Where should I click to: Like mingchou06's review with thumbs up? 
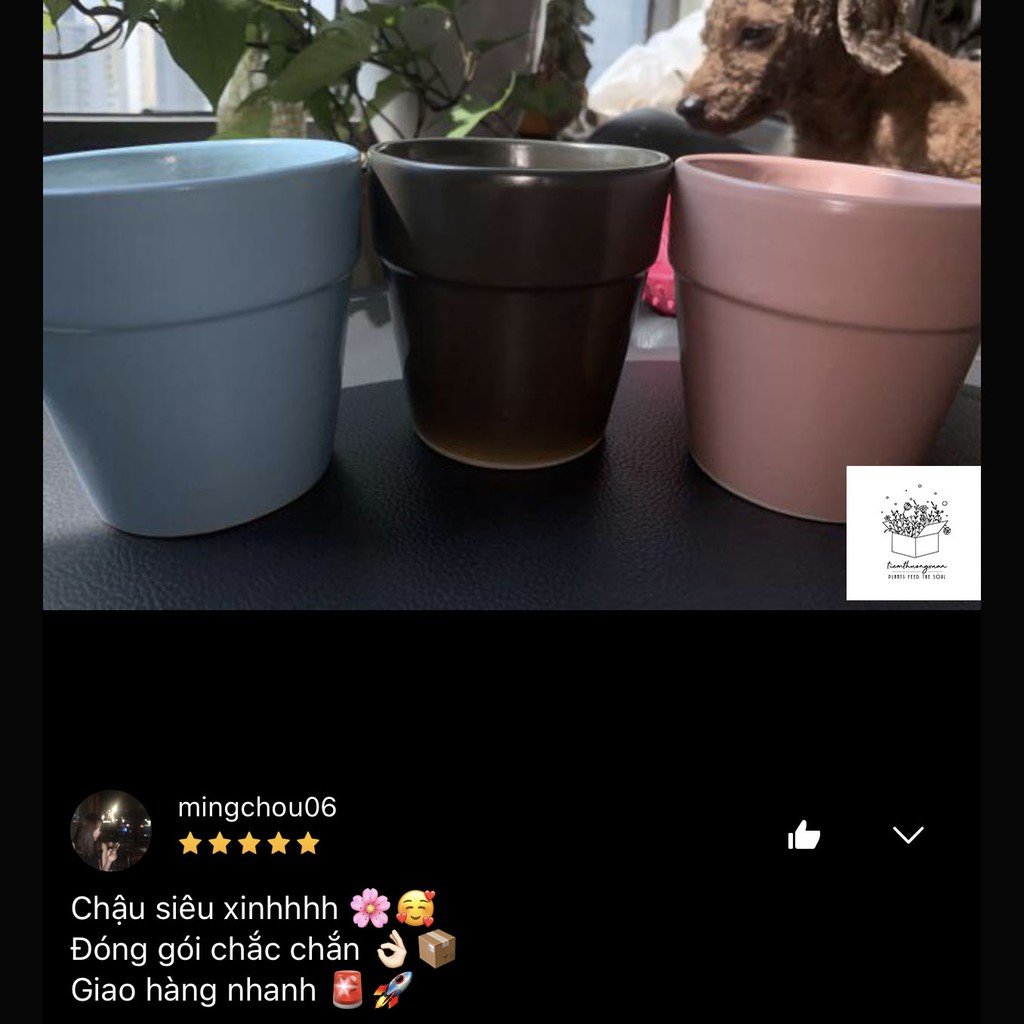[x=804, y=835]
